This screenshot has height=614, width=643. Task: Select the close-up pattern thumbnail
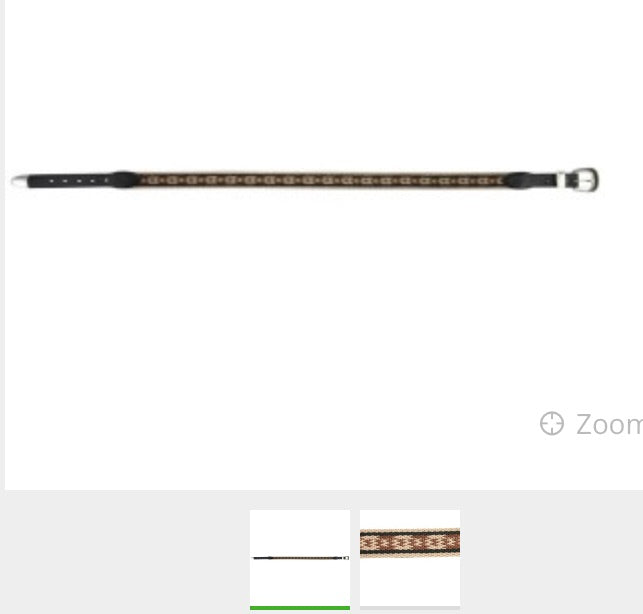(410, 556)
